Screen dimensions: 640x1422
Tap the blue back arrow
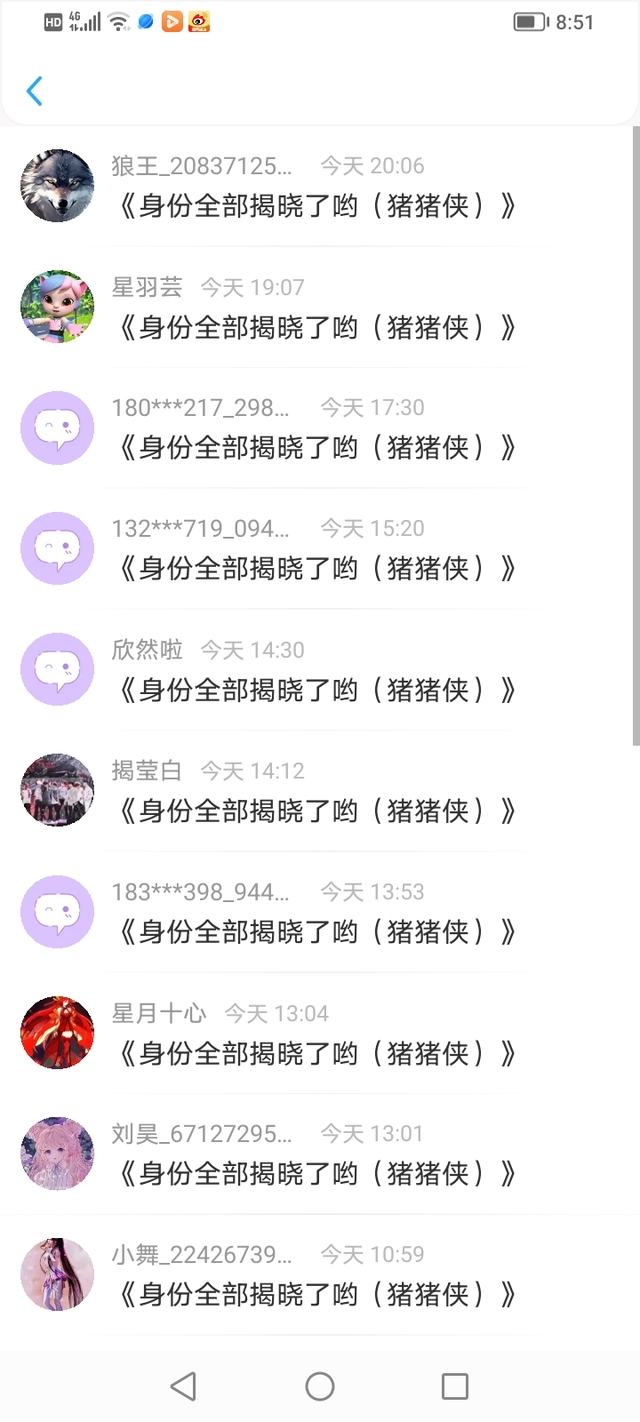[x=34, y=91]
